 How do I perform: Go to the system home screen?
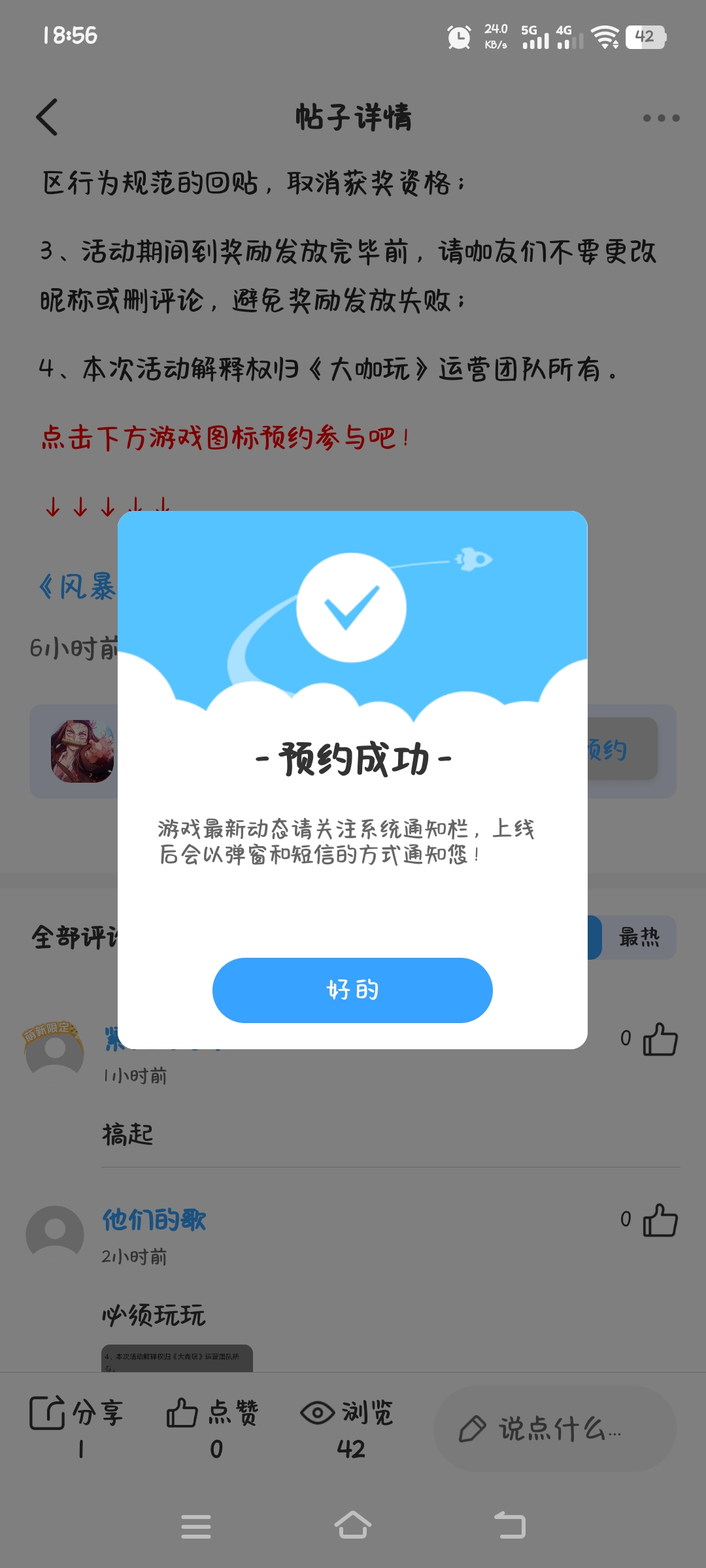point(352,1526)
